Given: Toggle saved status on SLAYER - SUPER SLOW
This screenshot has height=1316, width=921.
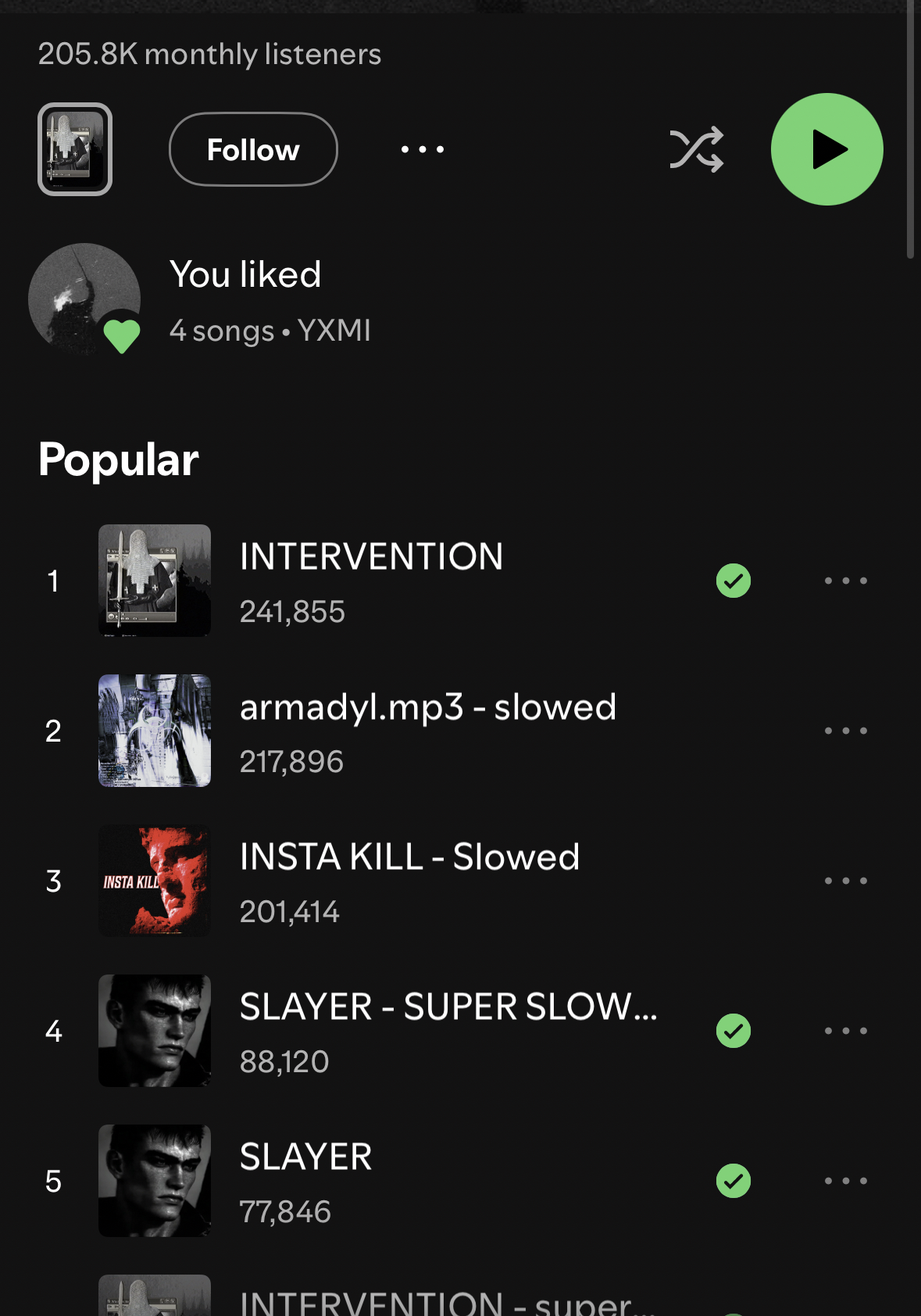Looking at the screenshot, I should pos(733,1031).
